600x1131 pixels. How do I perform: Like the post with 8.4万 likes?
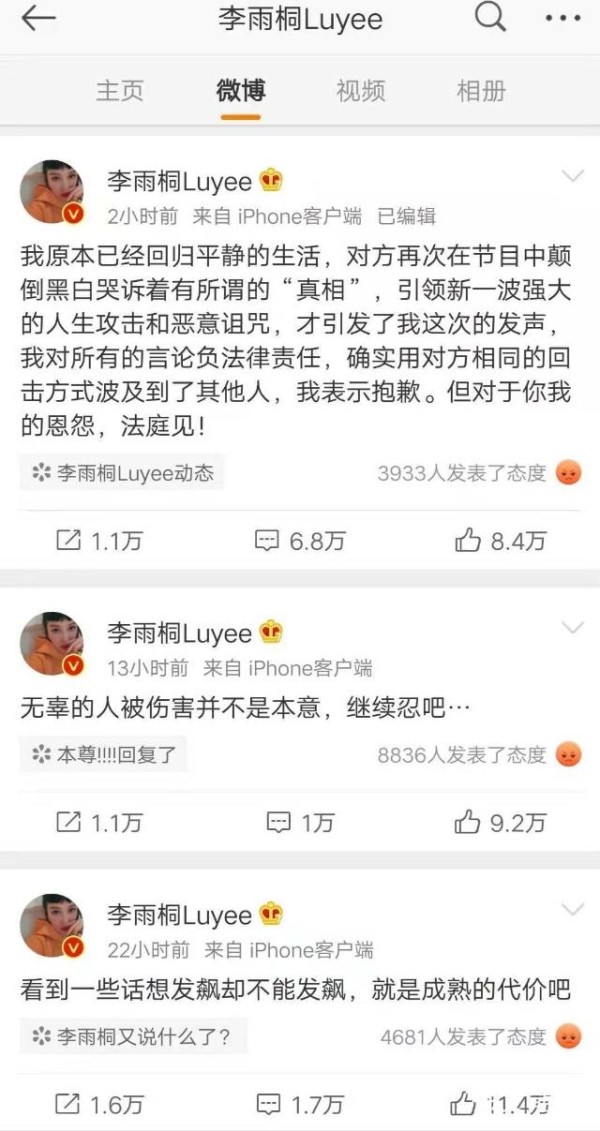500,541
